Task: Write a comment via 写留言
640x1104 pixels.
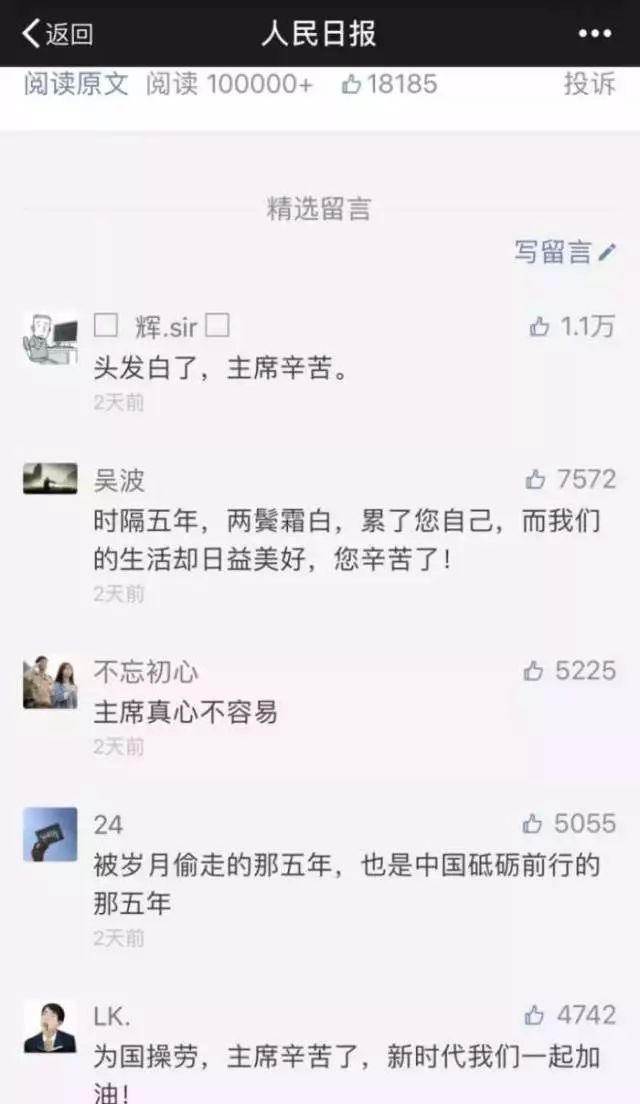Action: coord(565,251)
